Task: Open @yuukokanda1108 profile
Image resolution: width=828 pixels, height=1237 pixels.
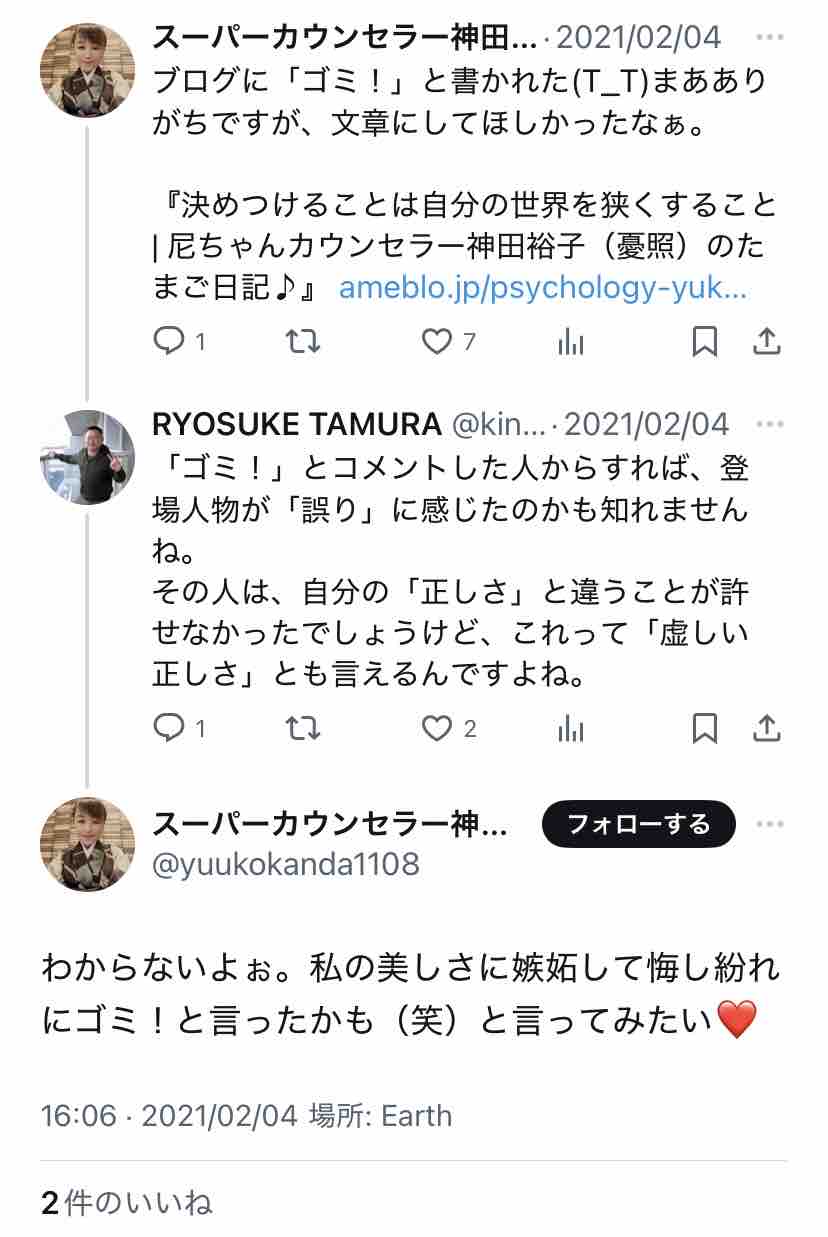Action: point(285,863)
